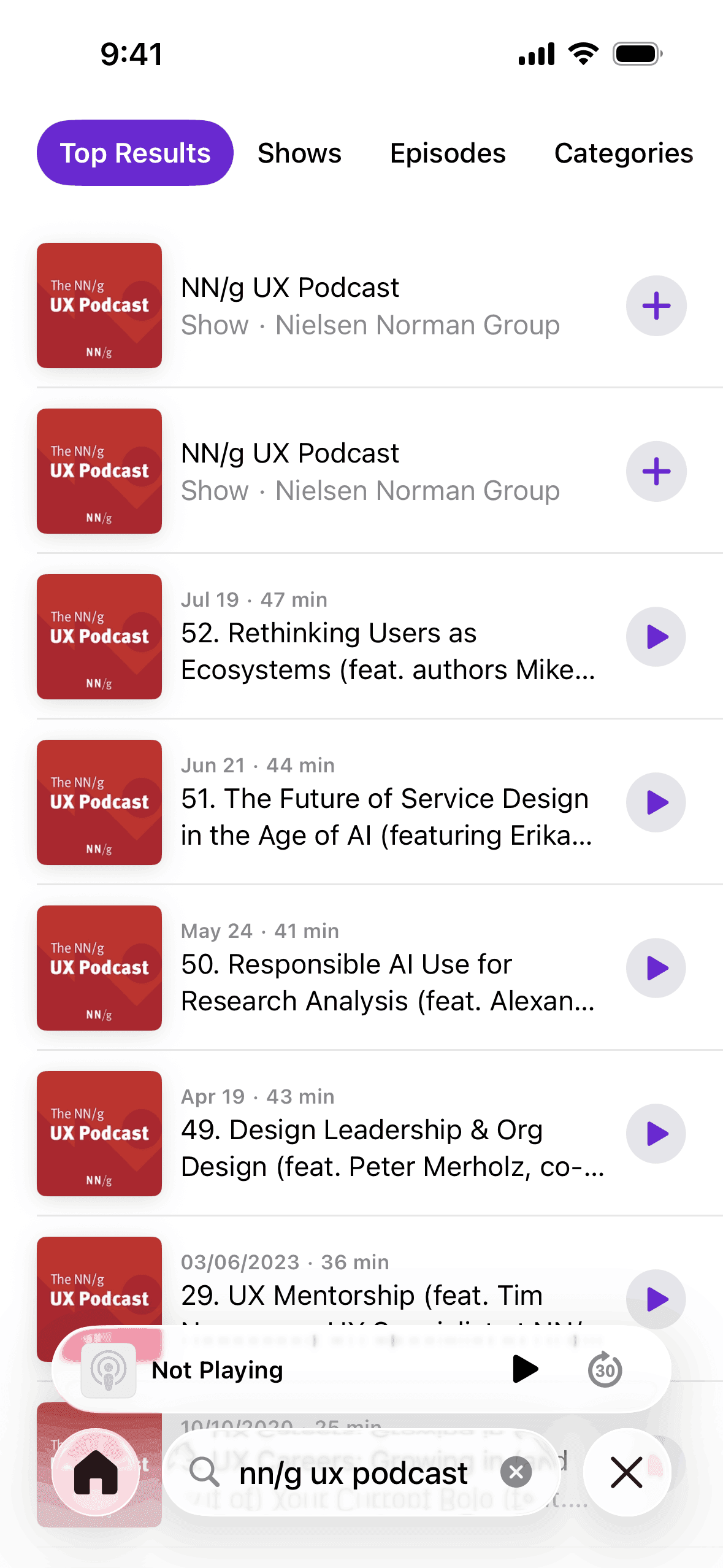Play episode 29 UX Mentorship

656,1298
